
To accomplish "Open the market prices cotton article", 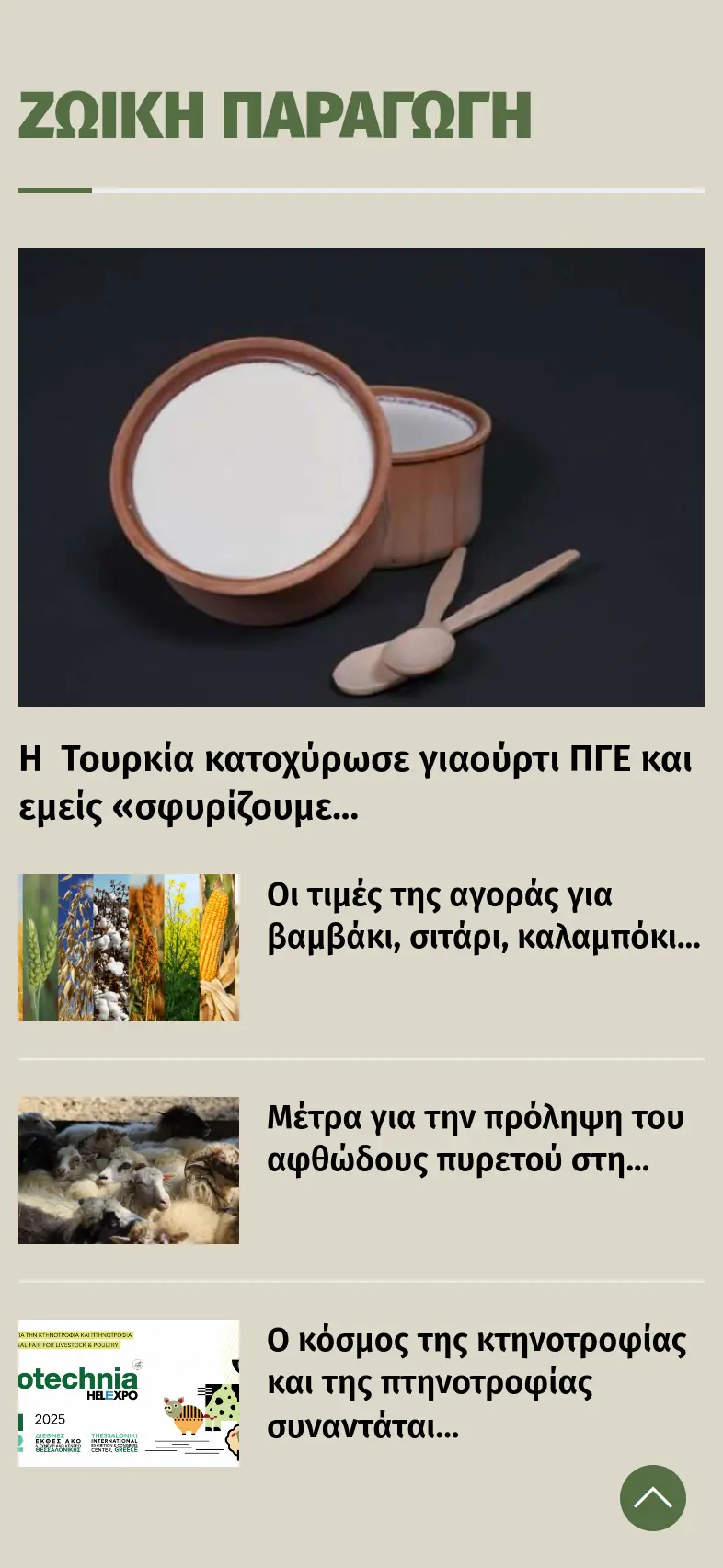I will (x=484, y=916).
